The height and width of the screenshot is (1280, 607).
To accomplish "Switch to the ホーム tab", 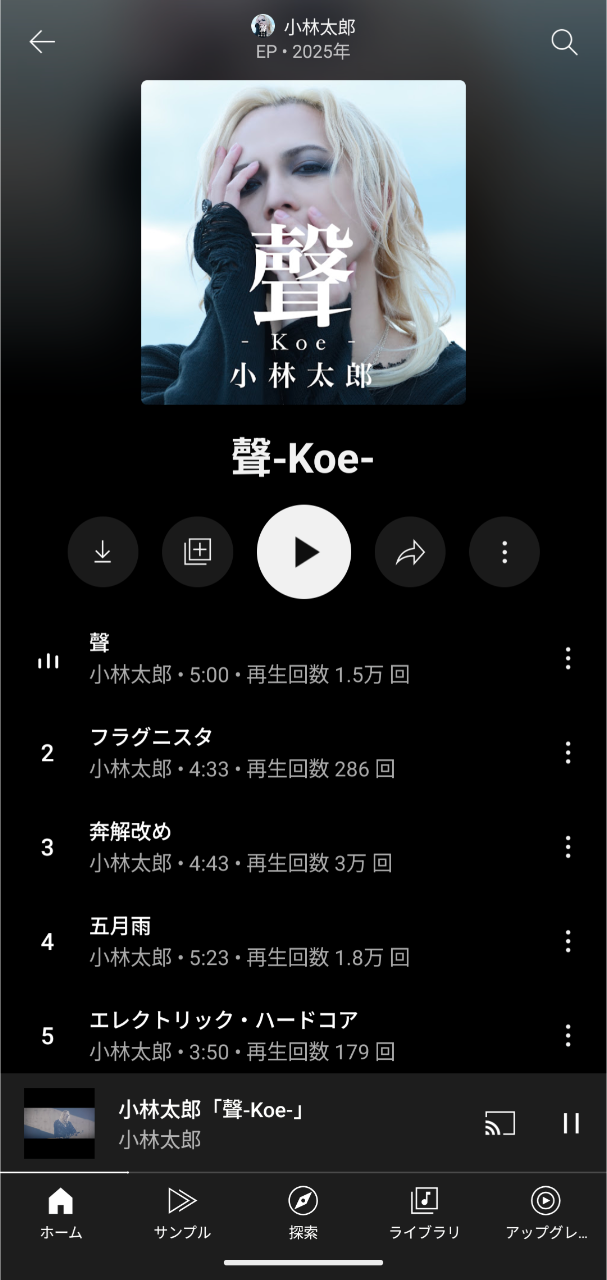I will coord(61,1213).
